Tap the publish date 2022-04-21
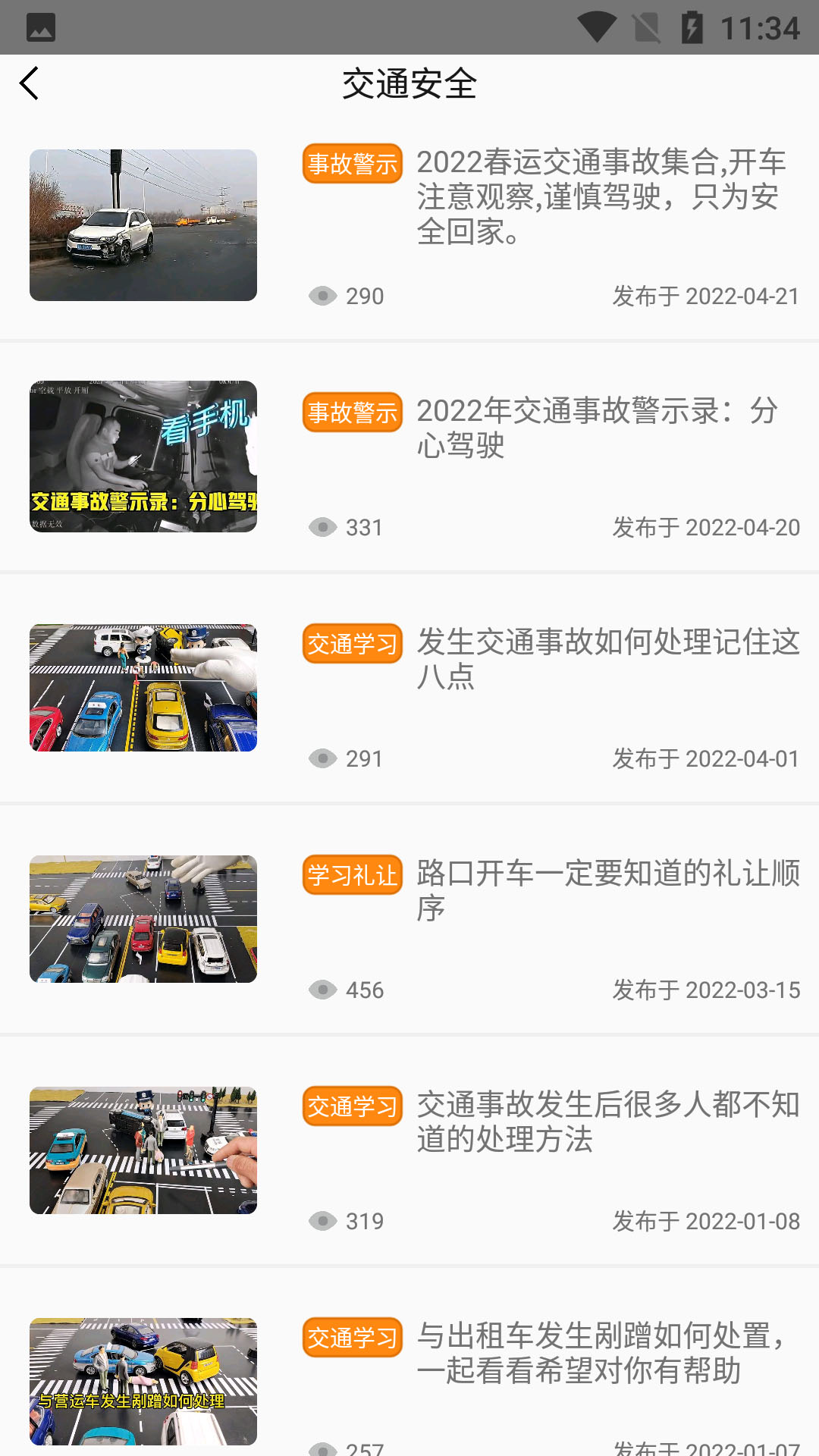 [706, 296]
